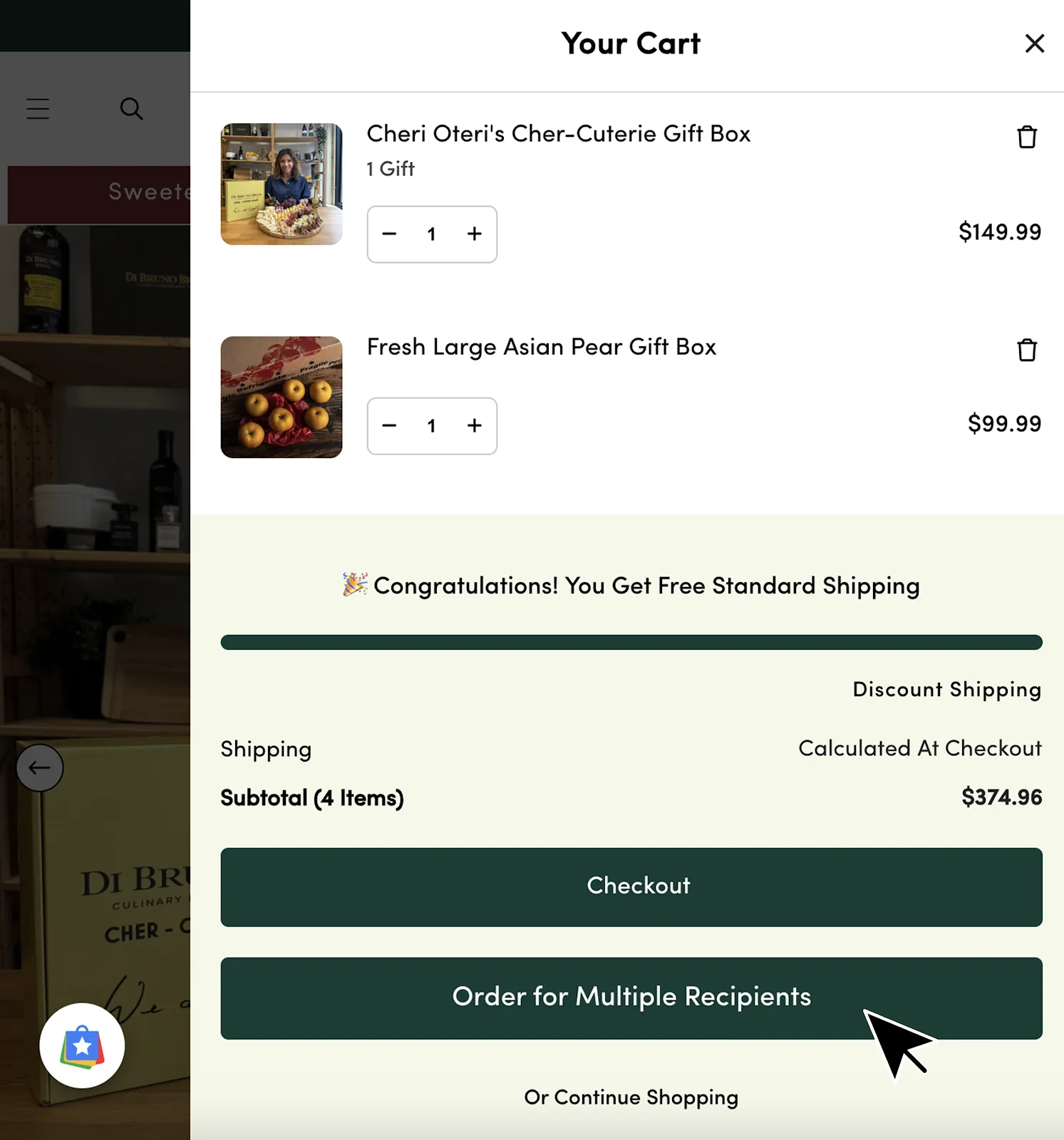Click the Or Continue Shopping link

[x=631, y=1097]
